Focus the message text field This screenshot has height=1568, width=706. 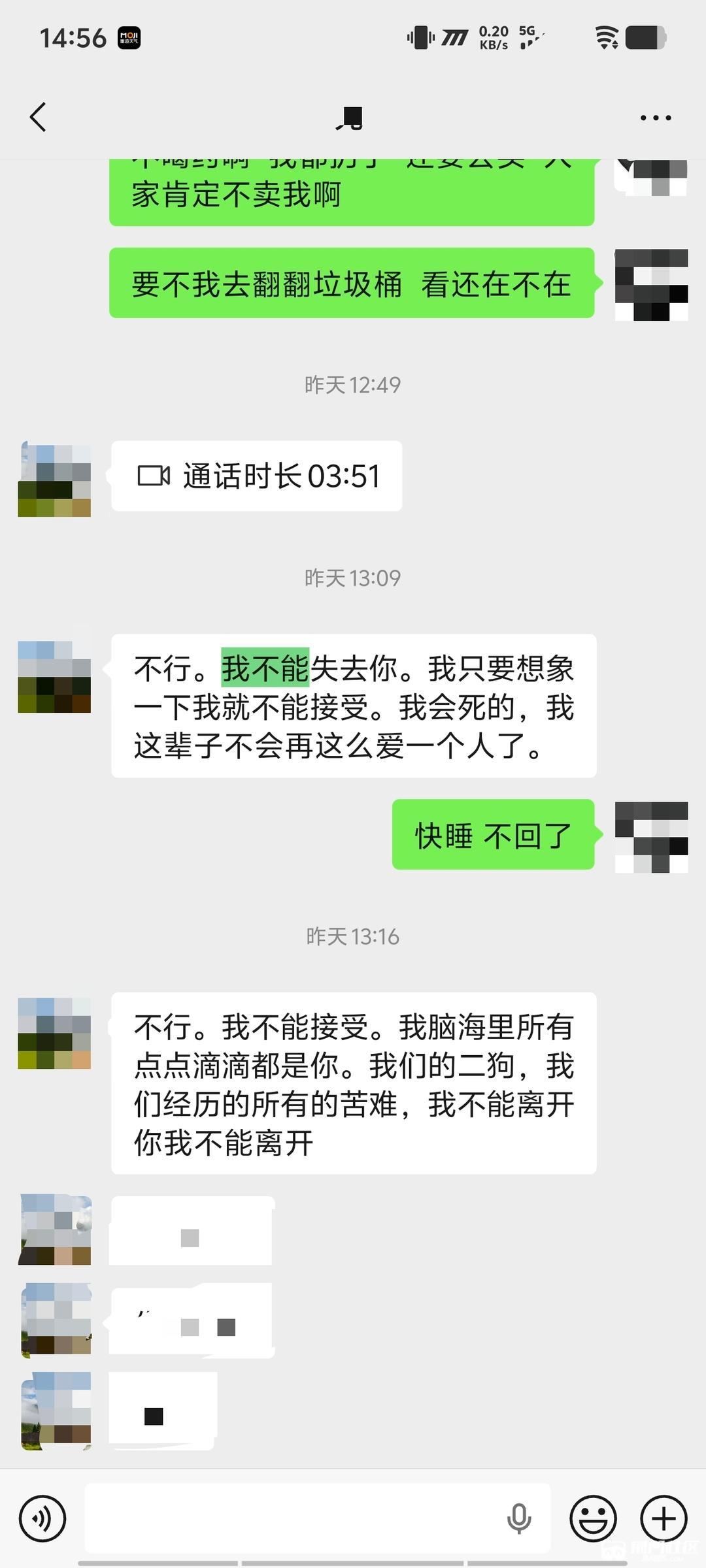(x=294, y=1518)
